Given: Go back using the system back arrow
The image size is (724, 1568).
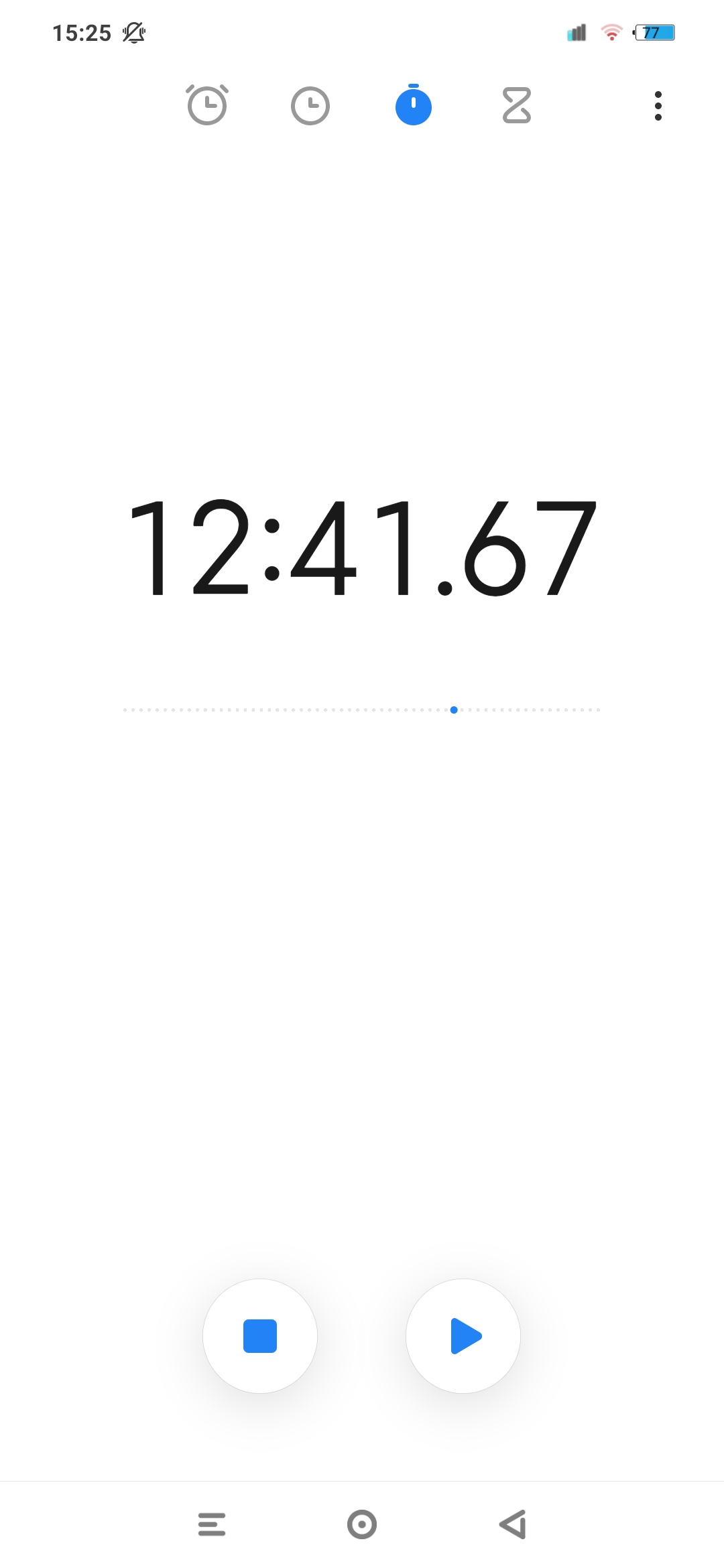Looking at the screenshot, I should tap(513, 1524).
